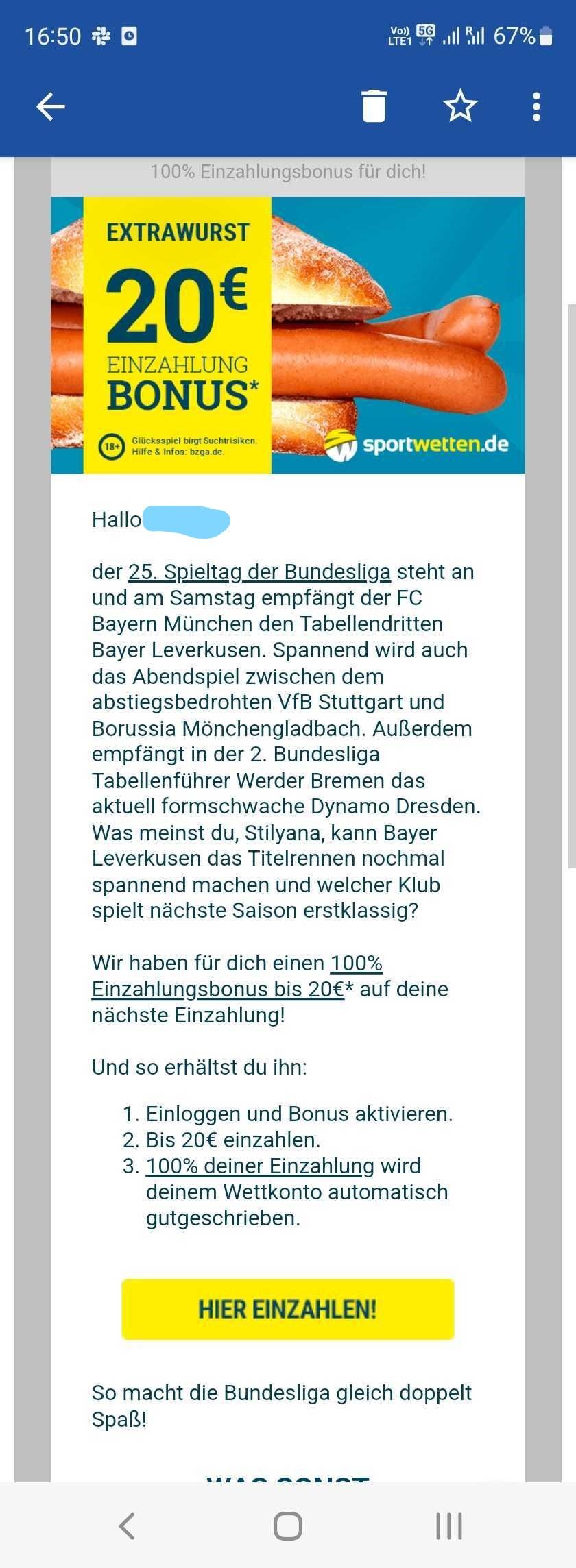Go back to the inbox

(50, 107)
